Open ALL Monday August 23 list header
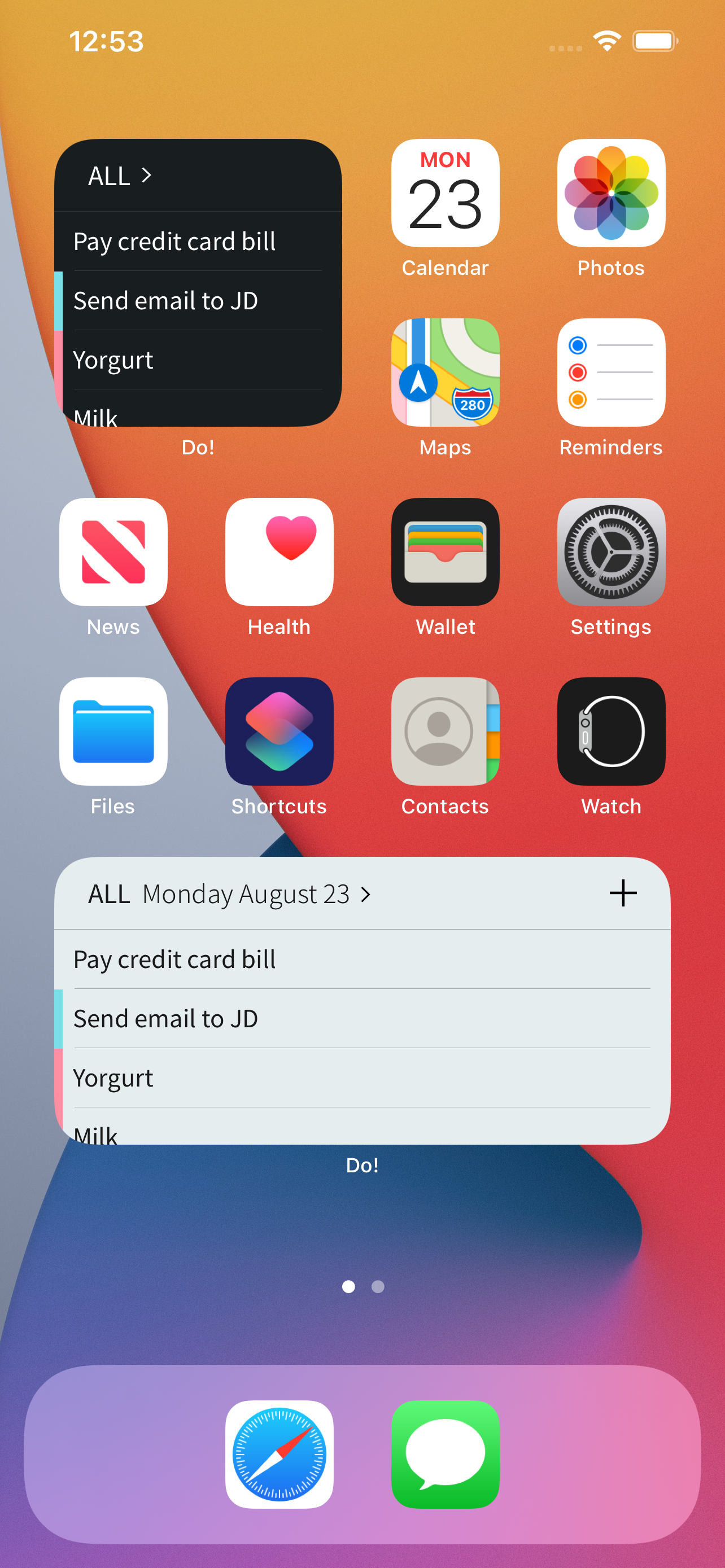Image resolution: width=725 pixels, height=1568 pixels. point(229,894)
